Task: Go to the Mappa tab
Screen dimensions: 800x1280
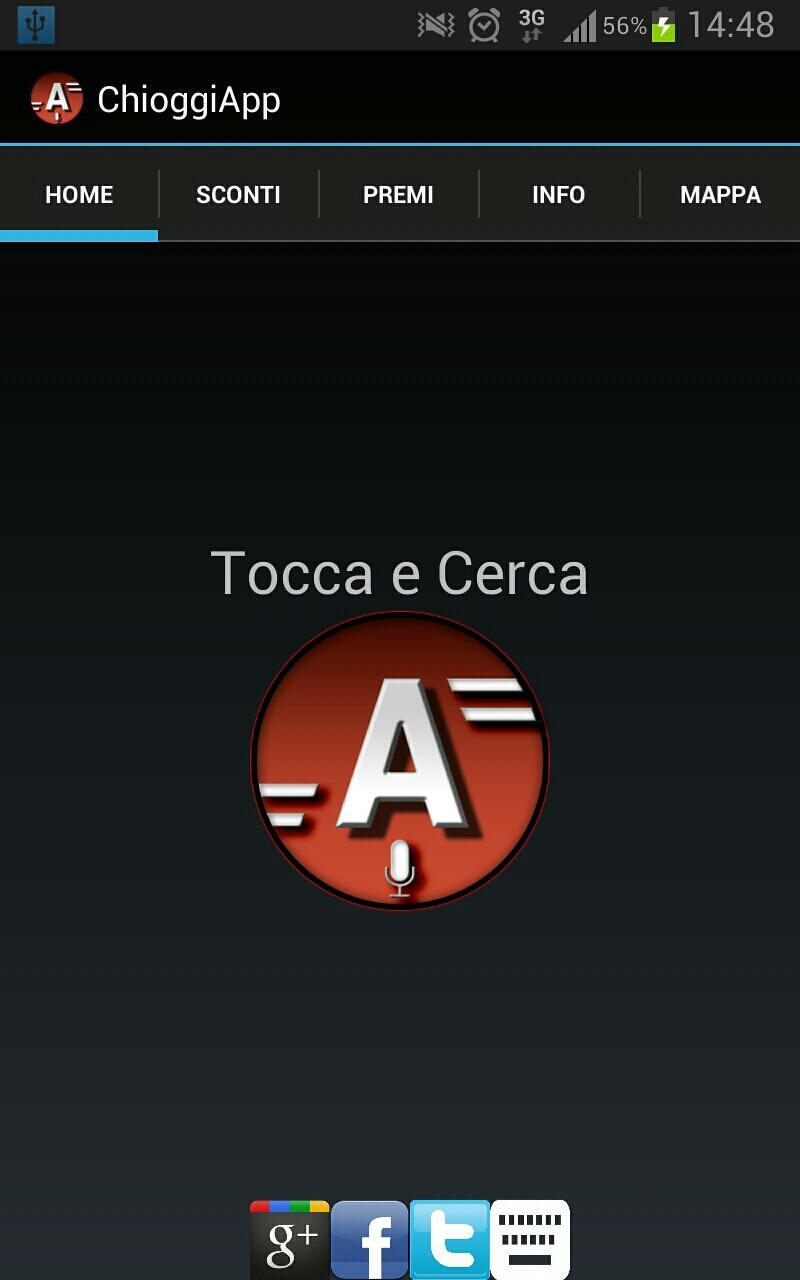Action: (x=720, y=195)
